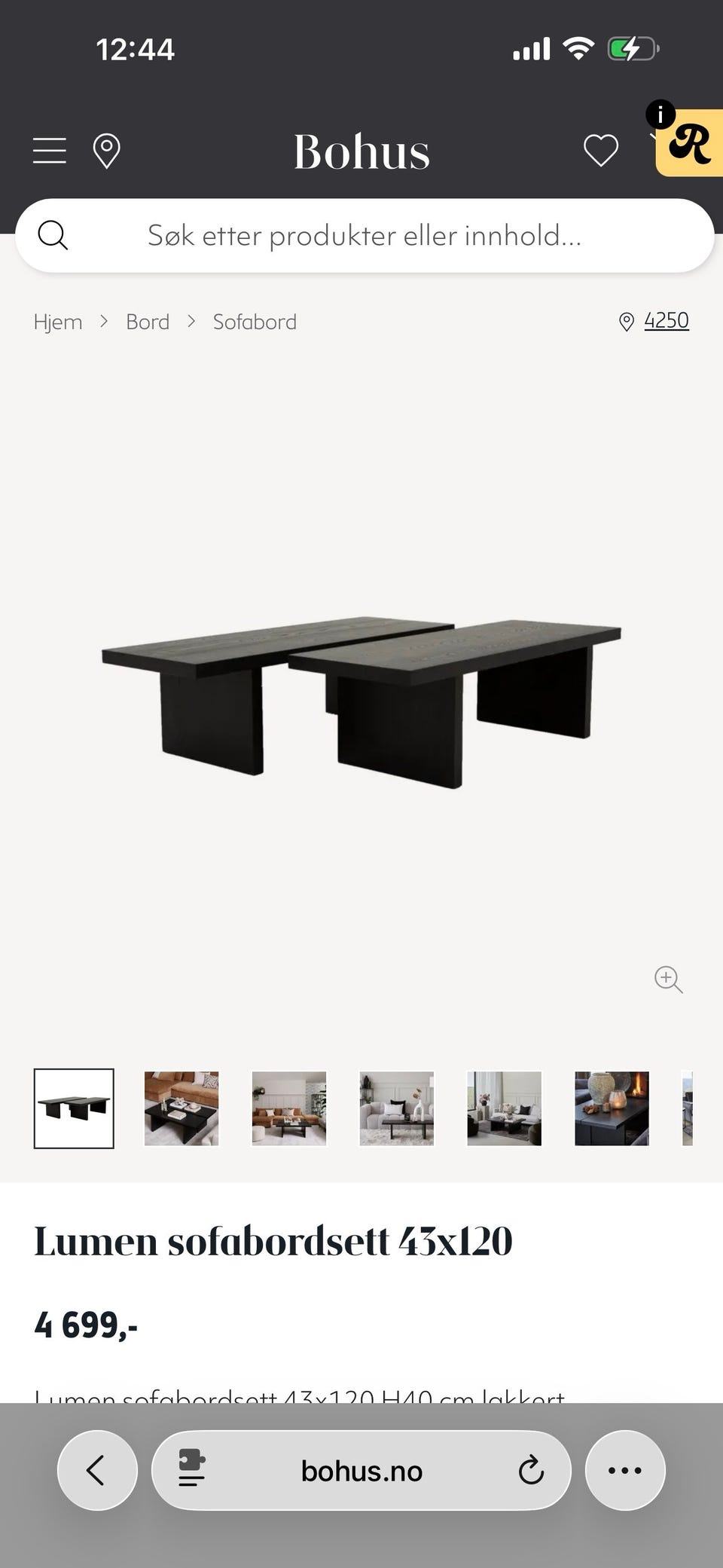Open the Sofabord breadcrumb
This screenshot has width=723, height=1568.
(x=255, y=322)
